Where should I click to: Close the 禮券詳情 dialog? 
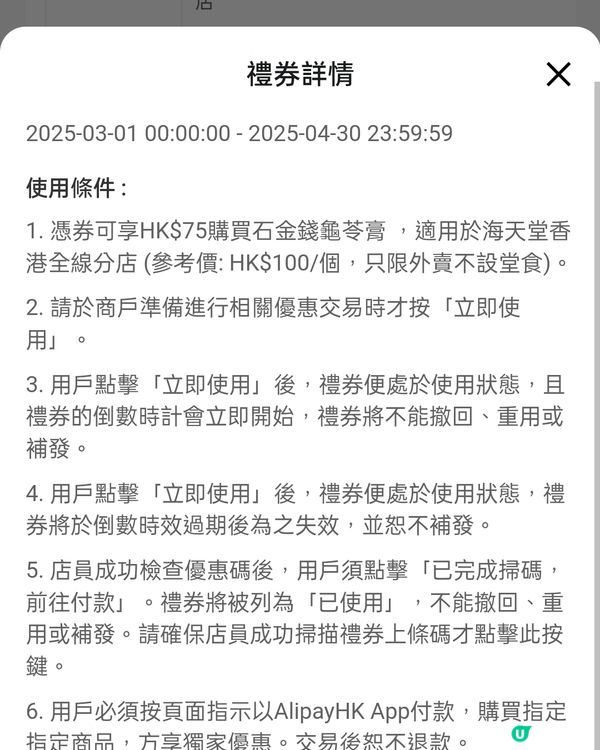[558, 74]
